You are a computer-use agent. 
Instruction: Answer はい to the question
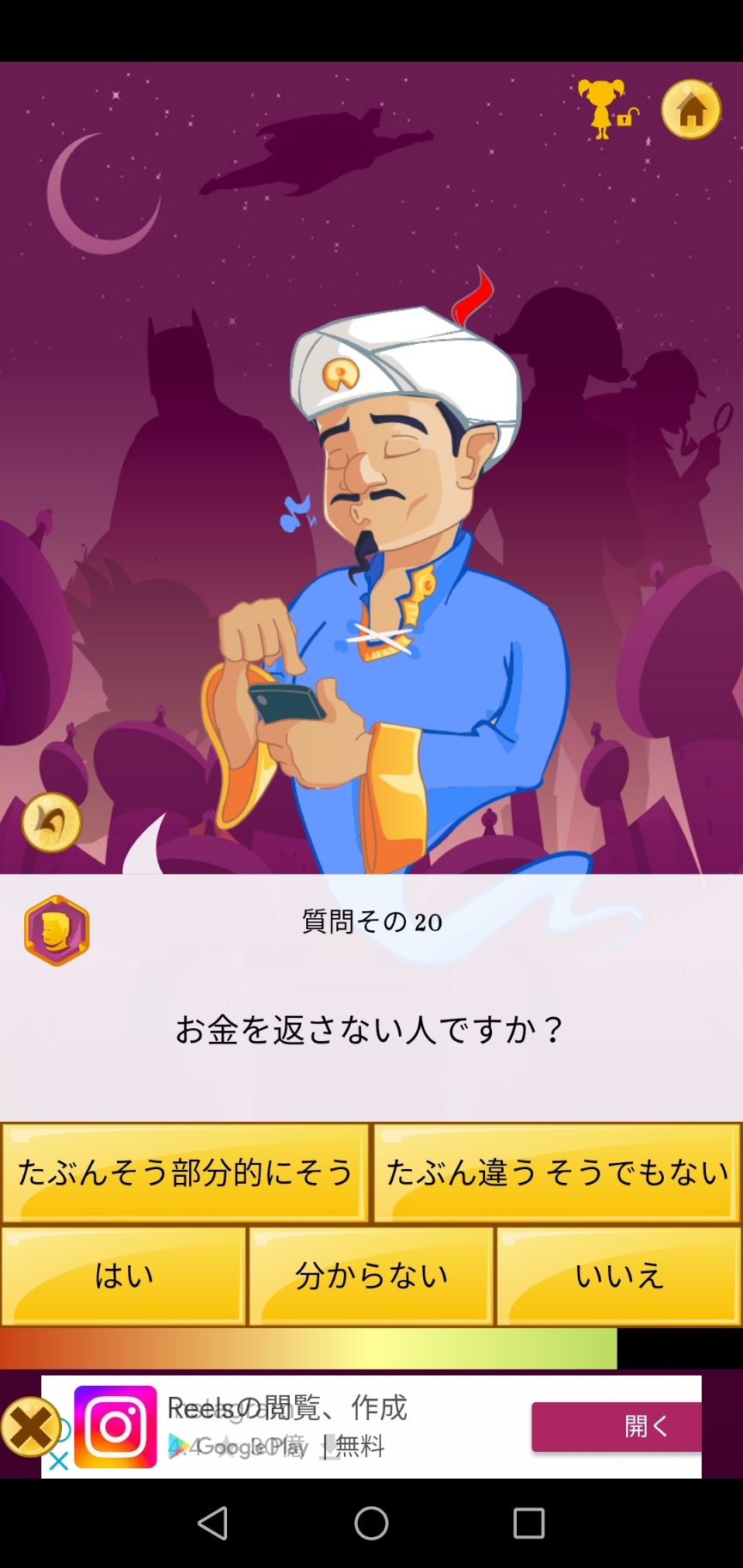pos(124,1277)
